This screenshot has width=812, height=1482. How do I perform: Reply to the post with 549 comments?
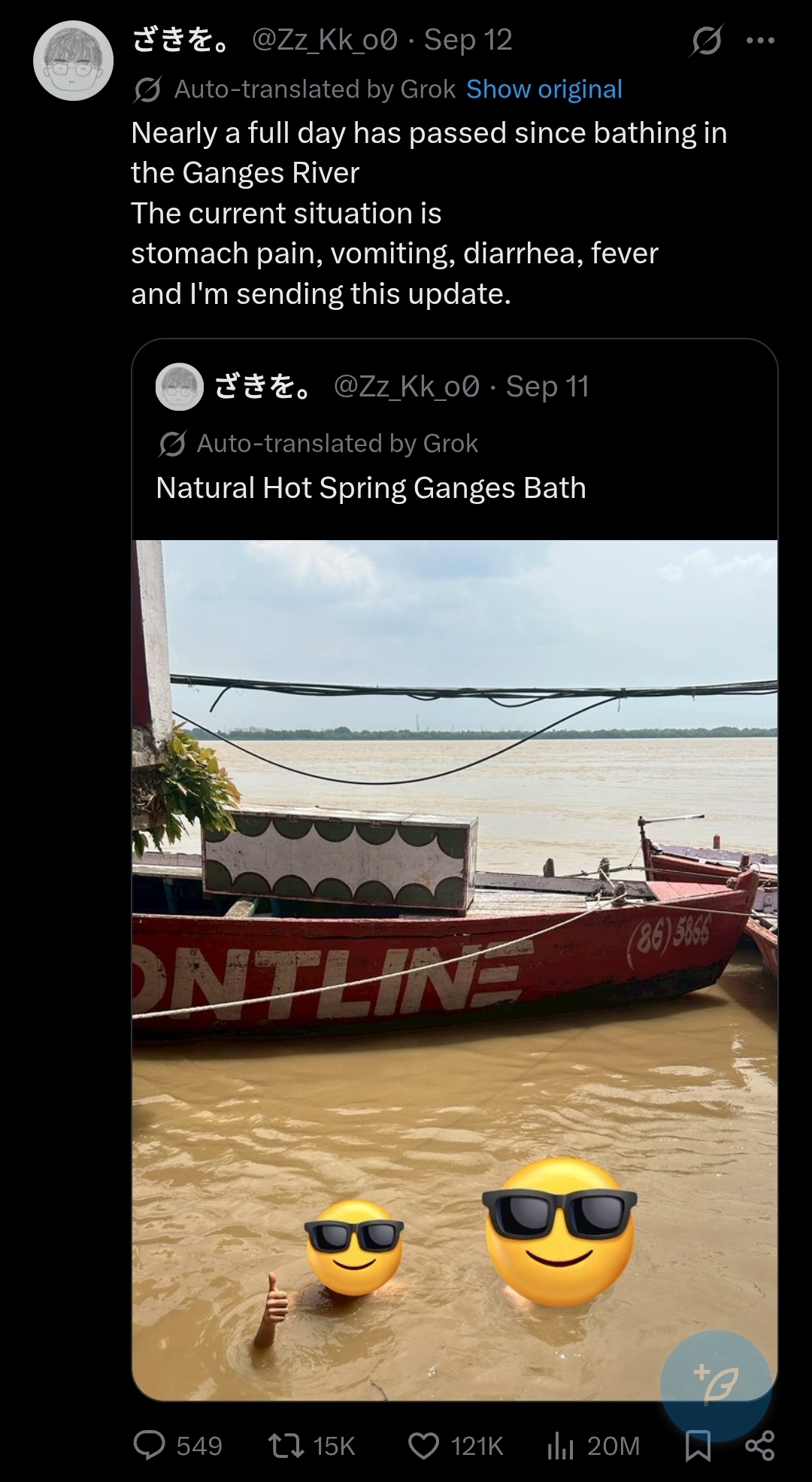tap(150, 1445)
